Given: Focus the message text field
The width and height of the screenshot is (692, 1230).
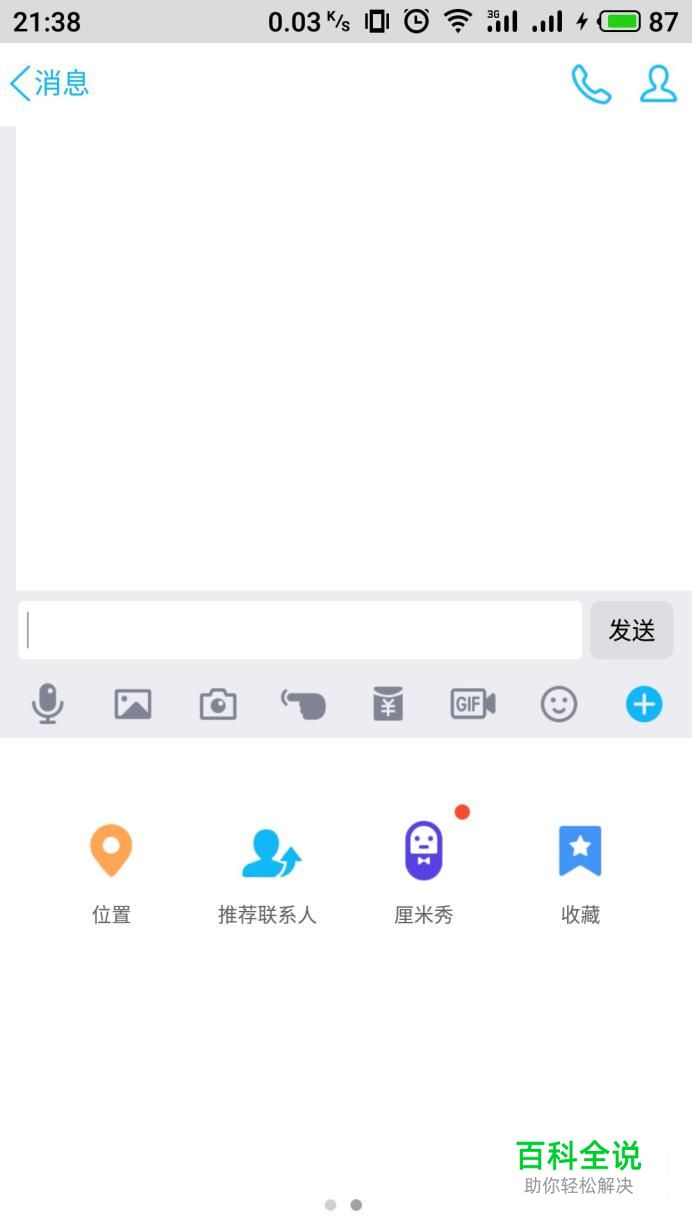Looking at the screenshot, I should (x=300, y=630).
